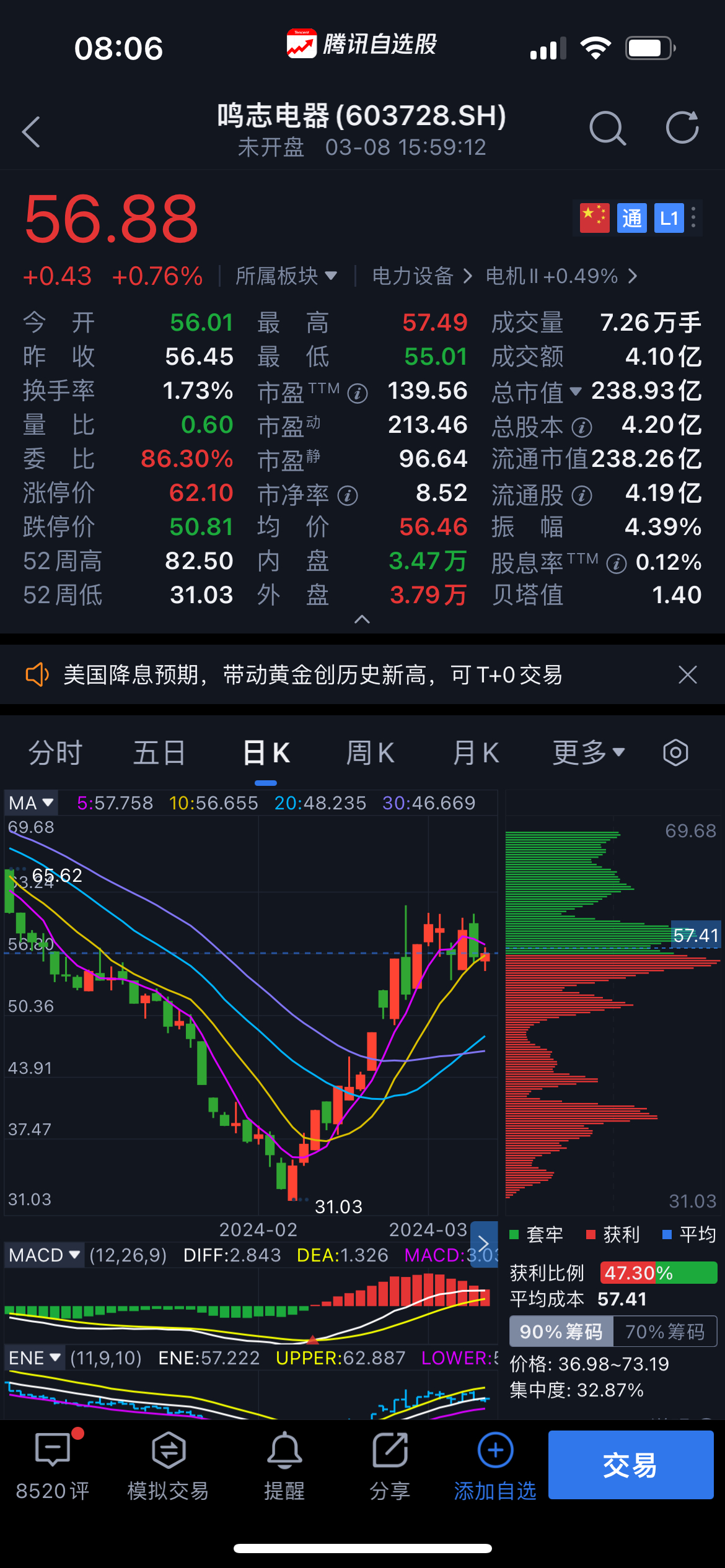725x1568 pixels.
Task: Refresh the quote data
Action: pos(682,129)
